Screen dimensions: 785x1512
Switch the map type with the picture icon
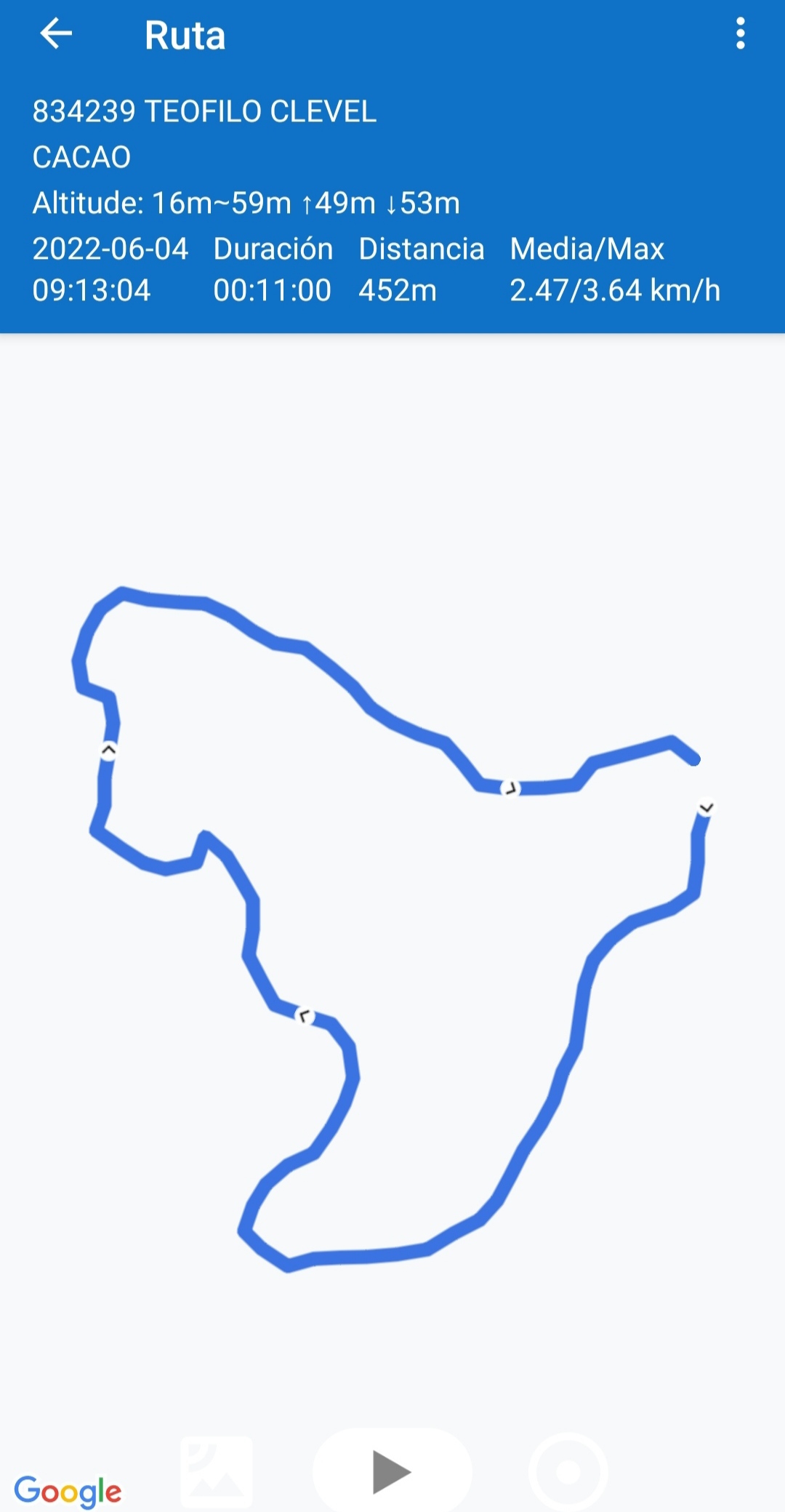click(217, 1471)
